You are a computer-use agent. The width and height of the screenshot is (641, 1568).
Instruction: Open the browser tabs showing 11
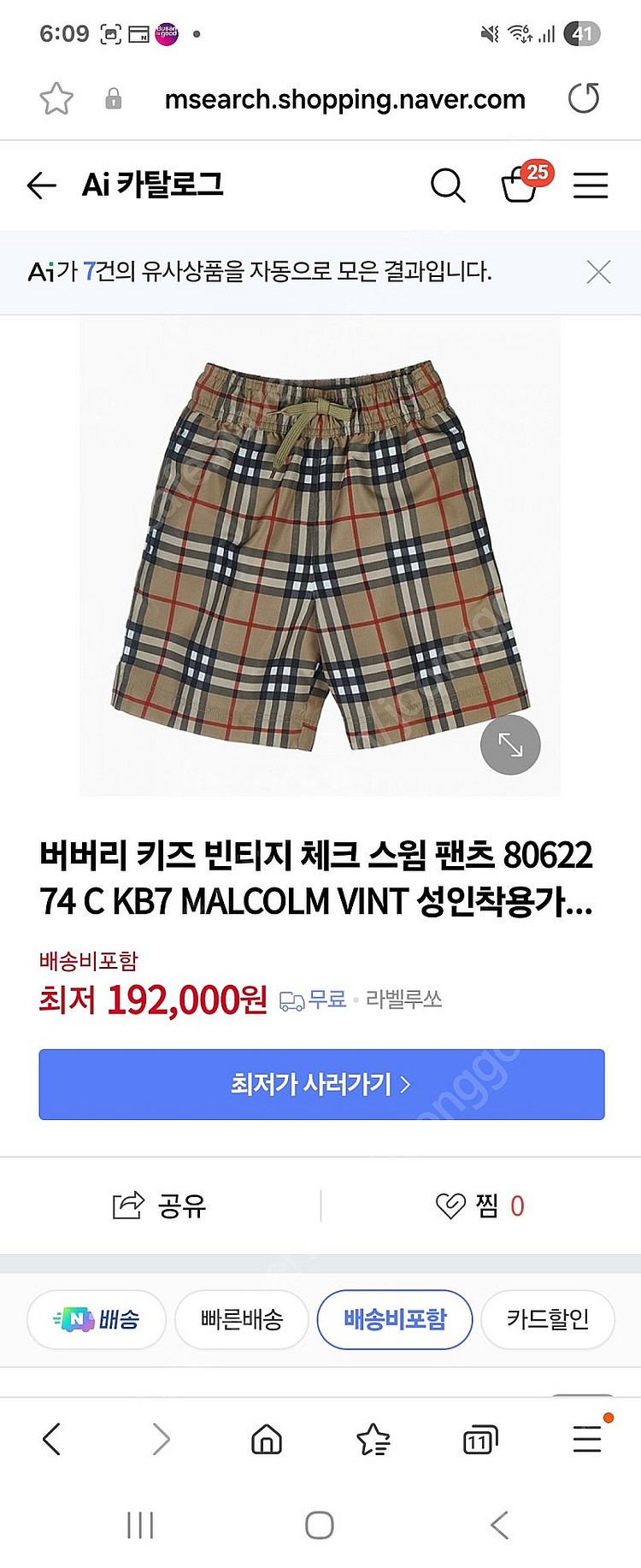tap(479, 1439)
